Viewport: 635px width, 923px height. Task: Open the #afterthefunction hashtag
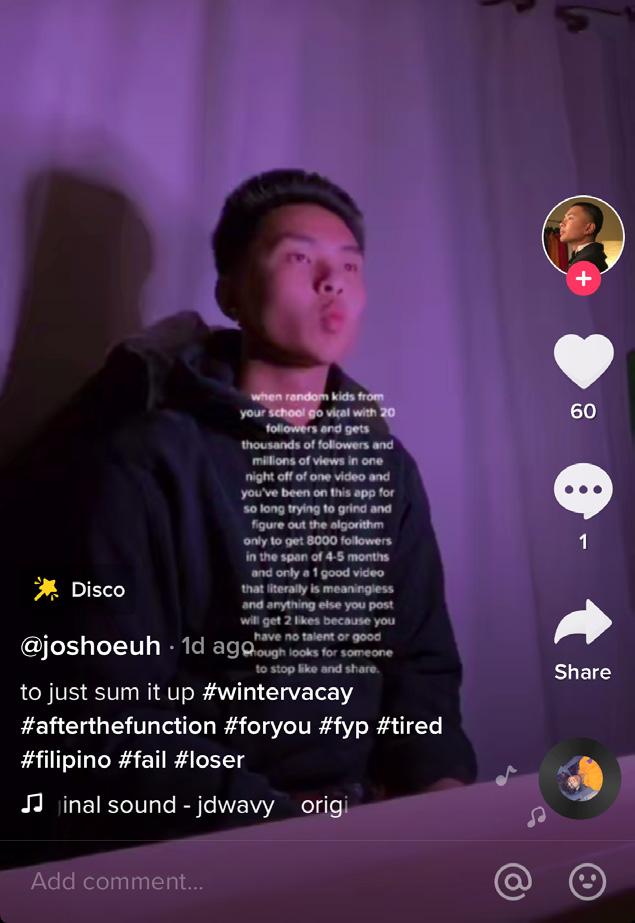(118, 725)
